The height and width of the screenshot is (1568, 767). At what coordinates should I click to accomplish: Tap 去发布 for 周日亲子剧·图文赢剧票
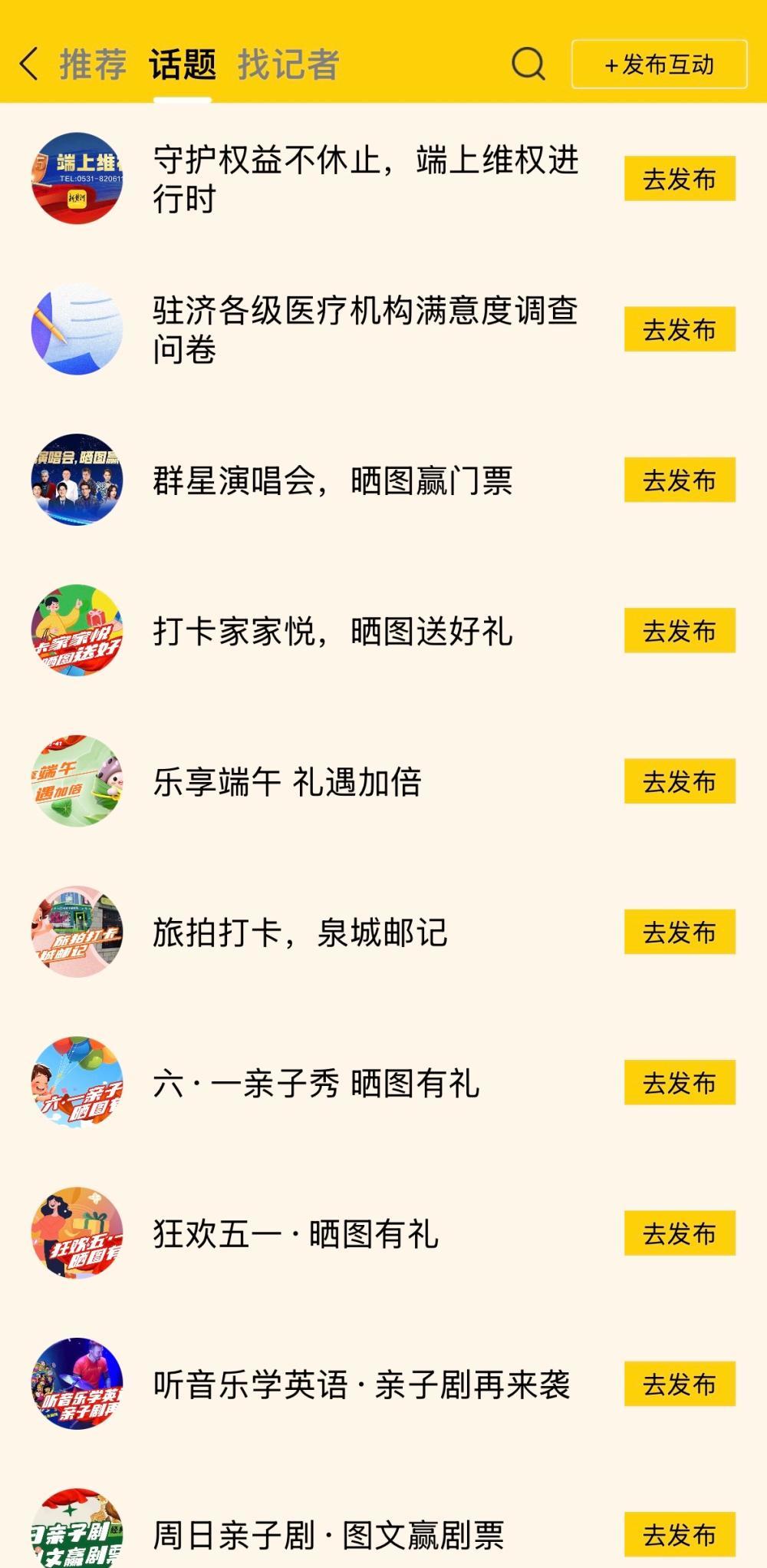(x=680, y=1535)
